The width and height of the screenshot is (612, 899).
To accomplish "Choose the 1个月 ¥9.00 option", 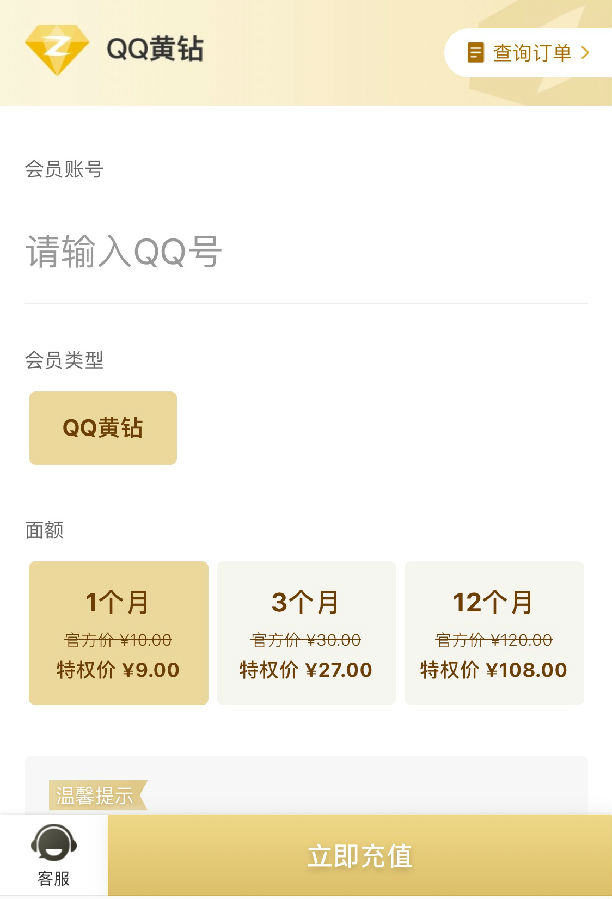I will pos(119,633).
